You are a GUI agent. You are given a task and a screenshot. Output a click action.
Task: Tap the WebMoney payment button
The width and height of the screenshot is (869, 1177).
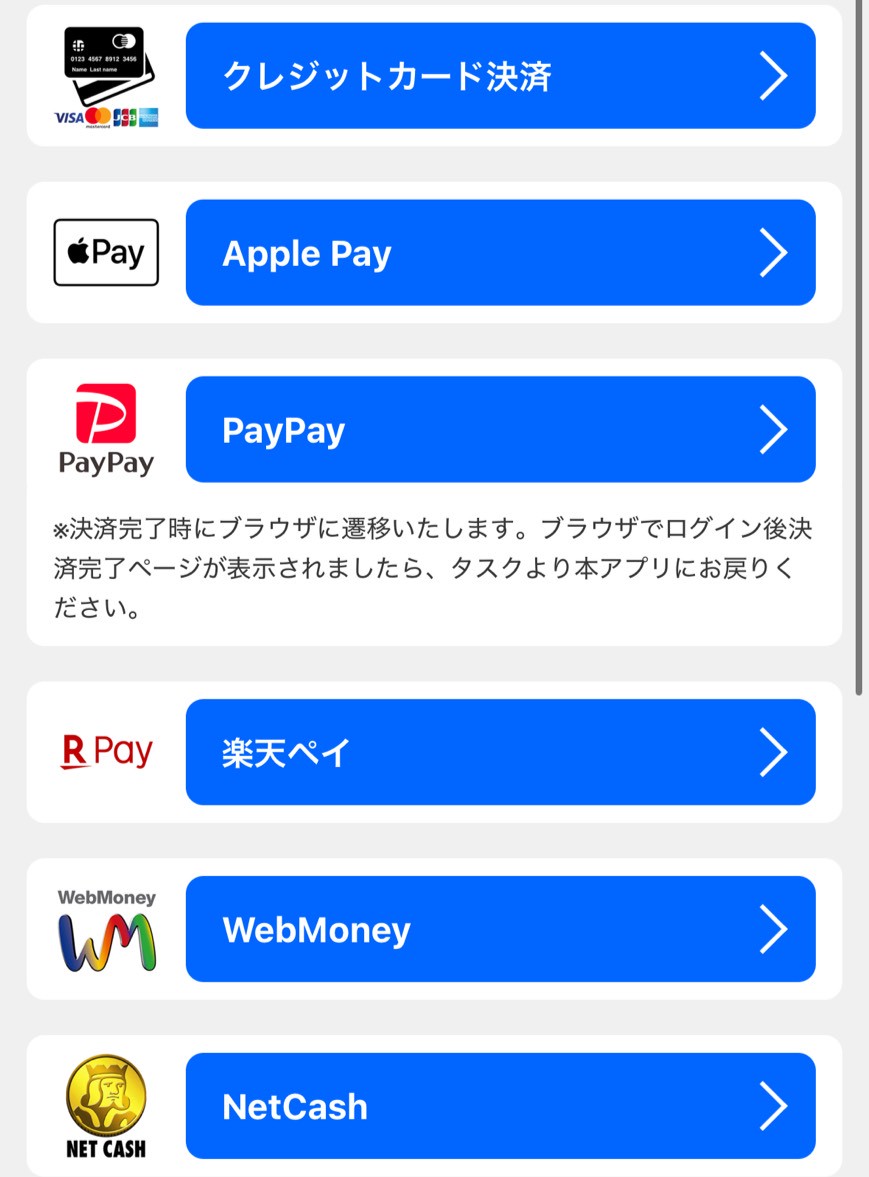click(500, 929)
